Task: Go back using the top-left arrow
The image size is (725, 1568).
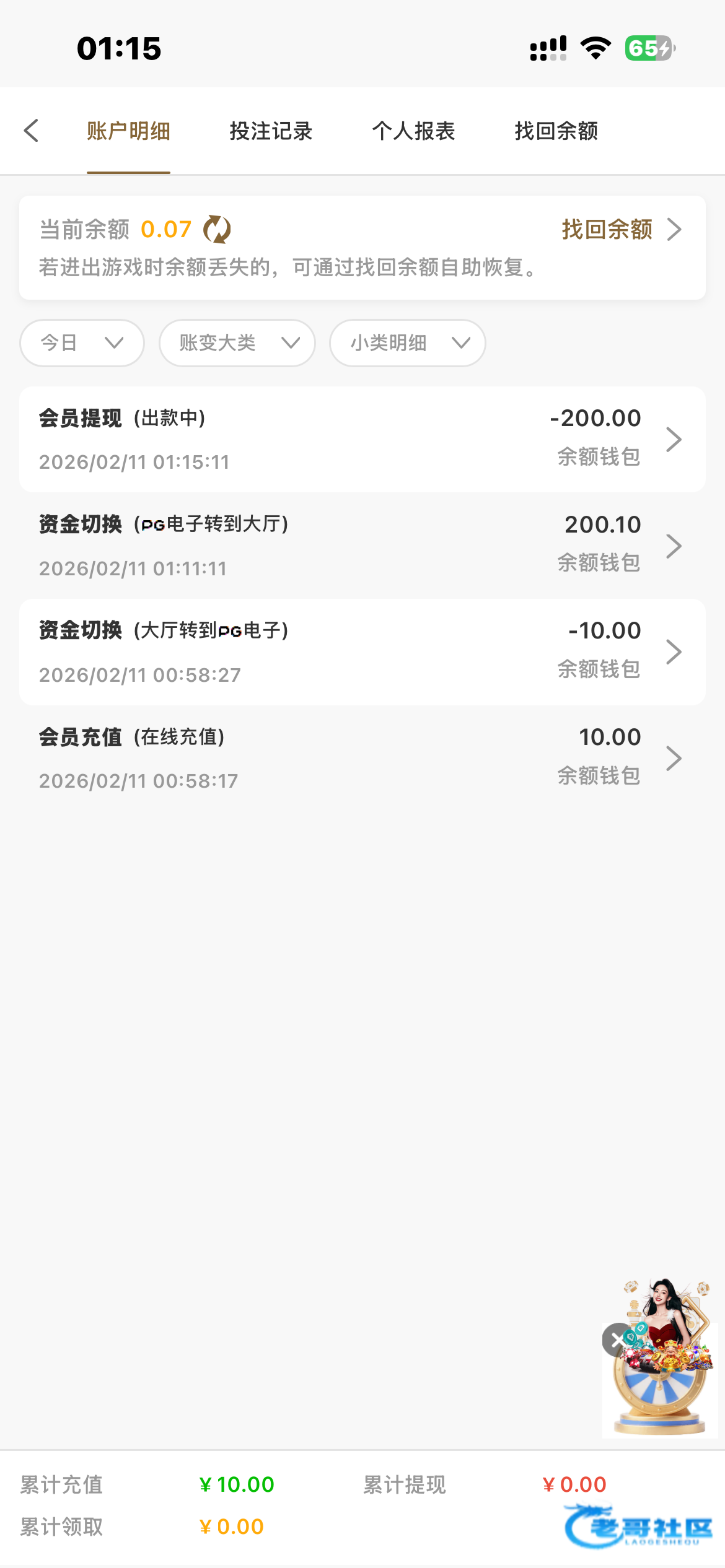Action: click(x=32, y=131)
